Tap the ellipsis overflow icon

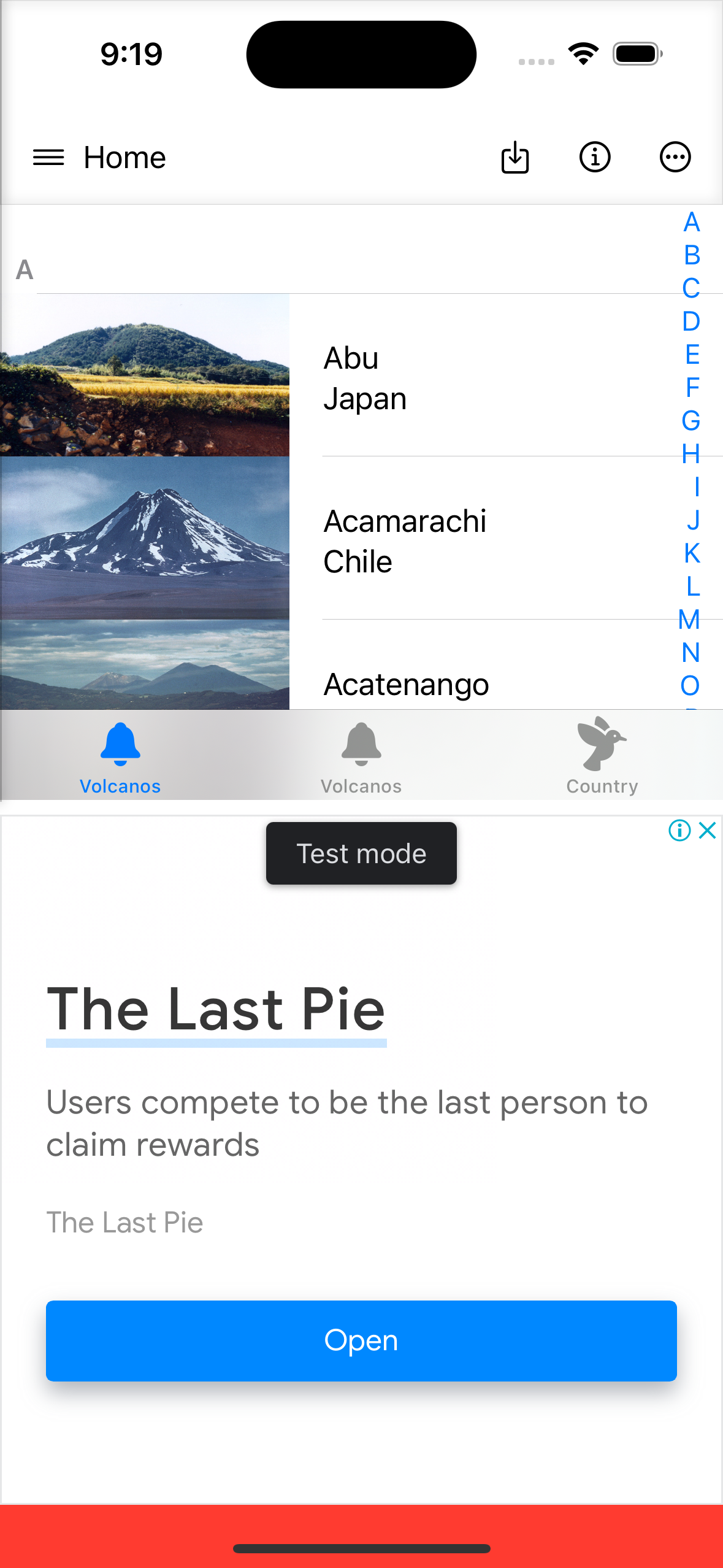(675, 157)
